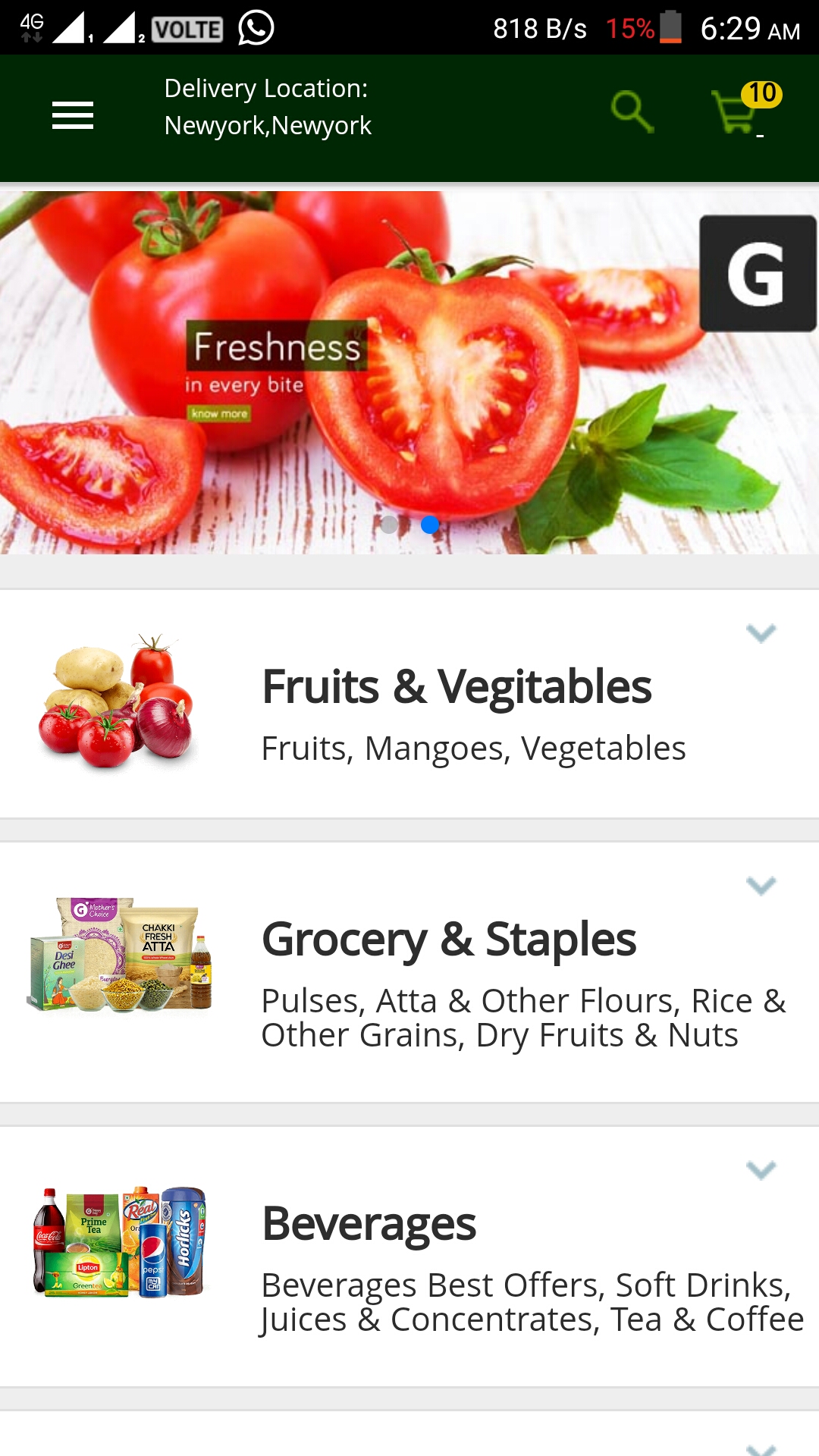
Task: Expand the Grocery & Staples chevron
Action: (x=761, y=886)
